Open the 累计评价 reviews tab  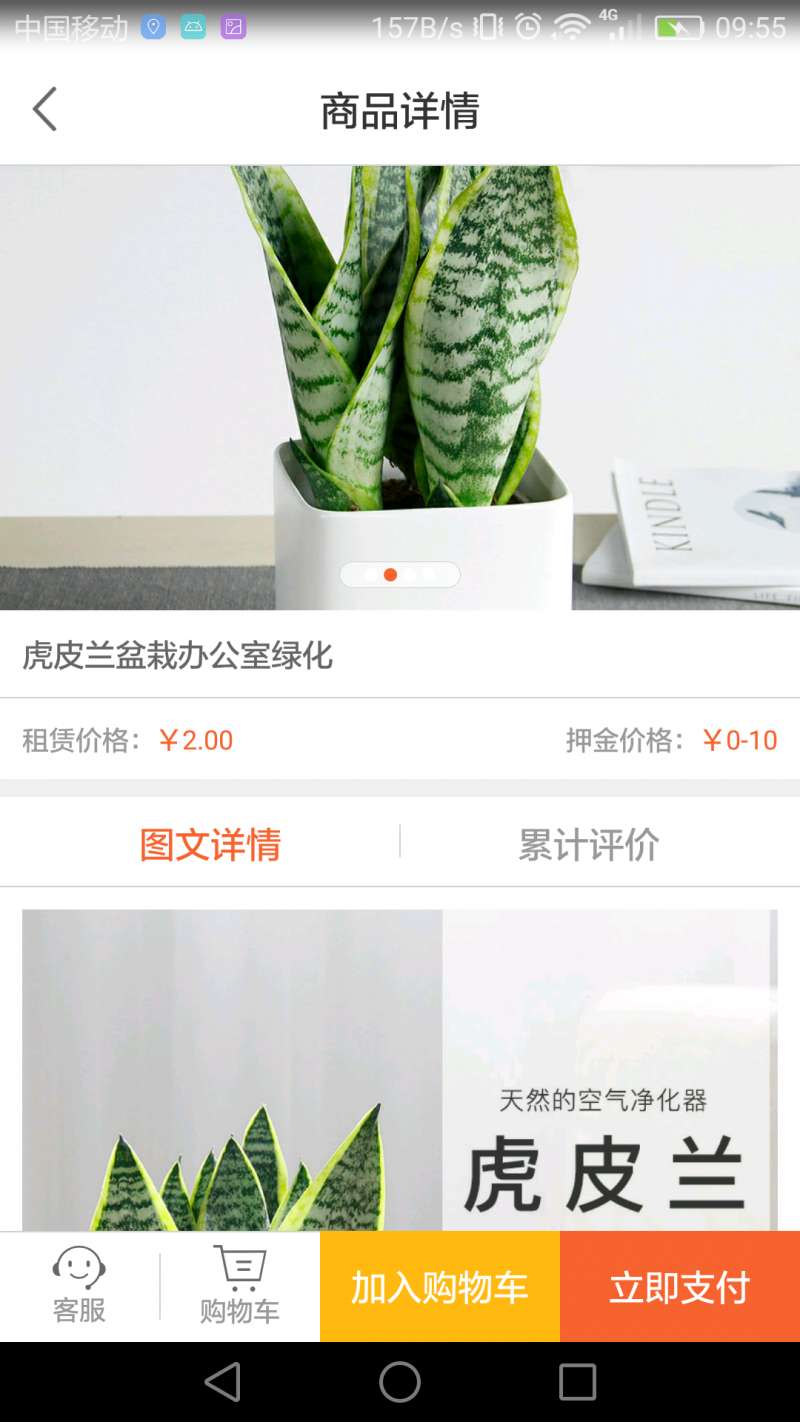(x=588, y=845)
